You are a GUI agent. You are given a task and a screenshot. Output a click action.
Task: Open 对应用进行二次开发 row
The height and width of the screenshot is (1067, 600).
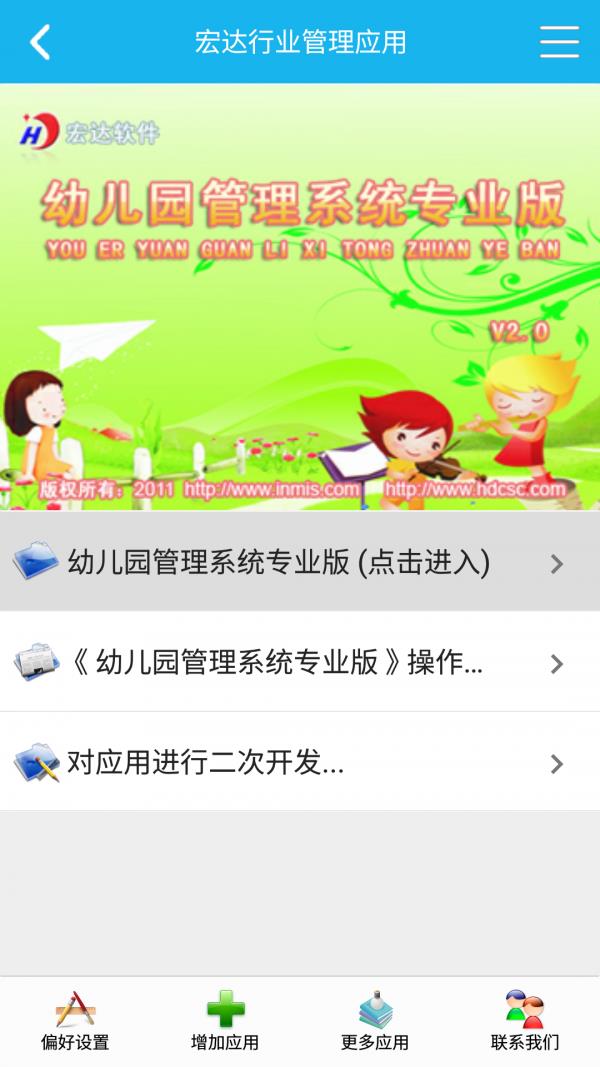300,763
